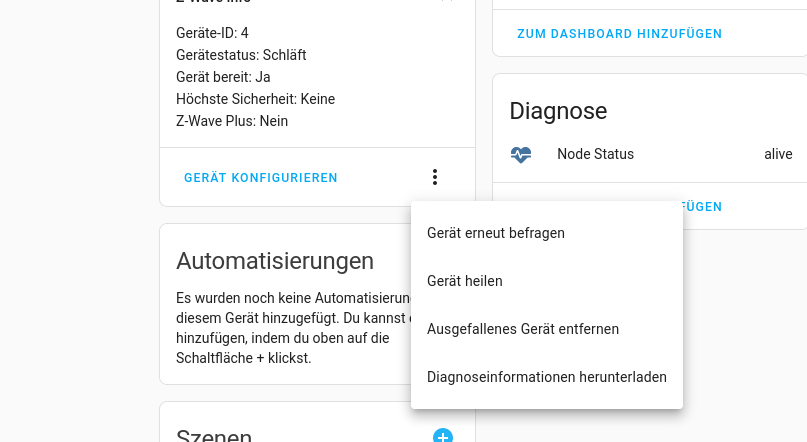
Task: Tap Diagnoseinformationen herunterladen
Action: click(546, 377)
